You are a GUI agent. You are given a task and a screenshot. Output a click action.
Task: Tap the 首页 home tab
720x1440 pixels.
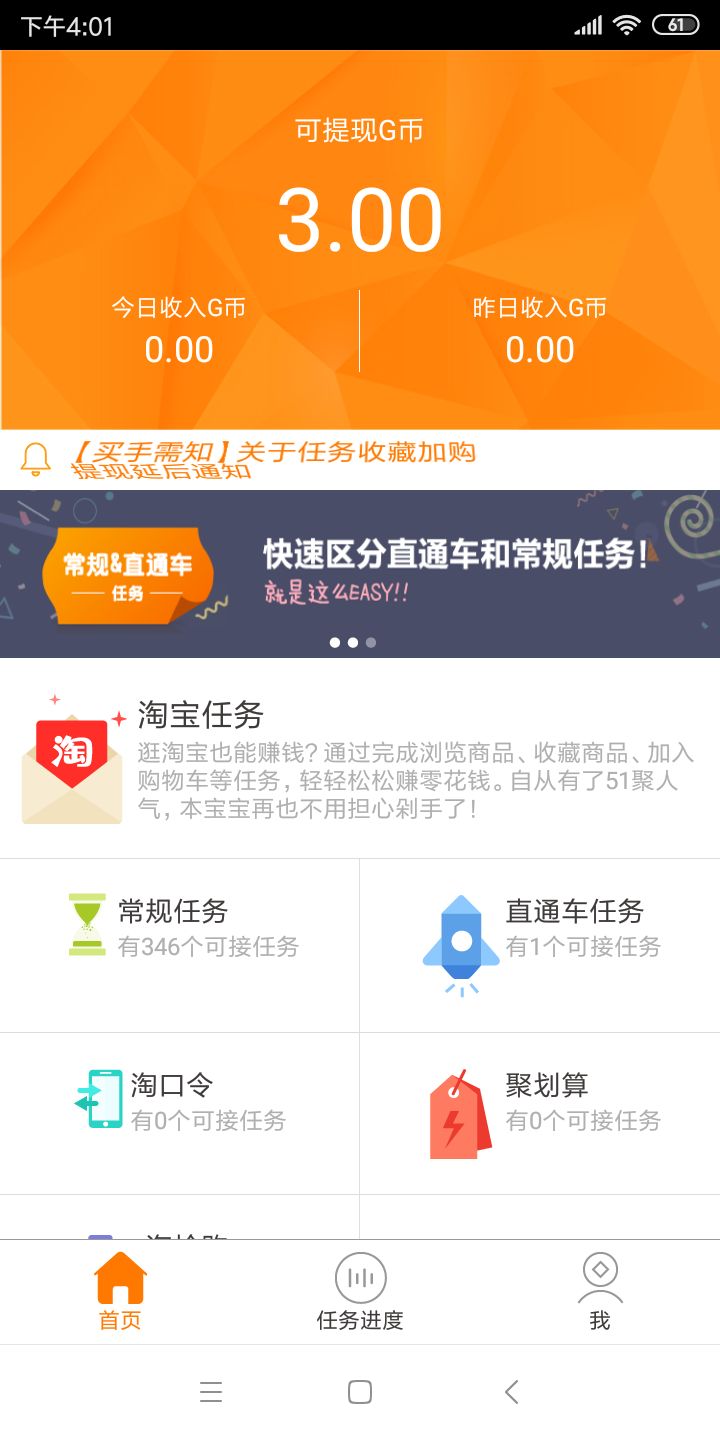120,1292
